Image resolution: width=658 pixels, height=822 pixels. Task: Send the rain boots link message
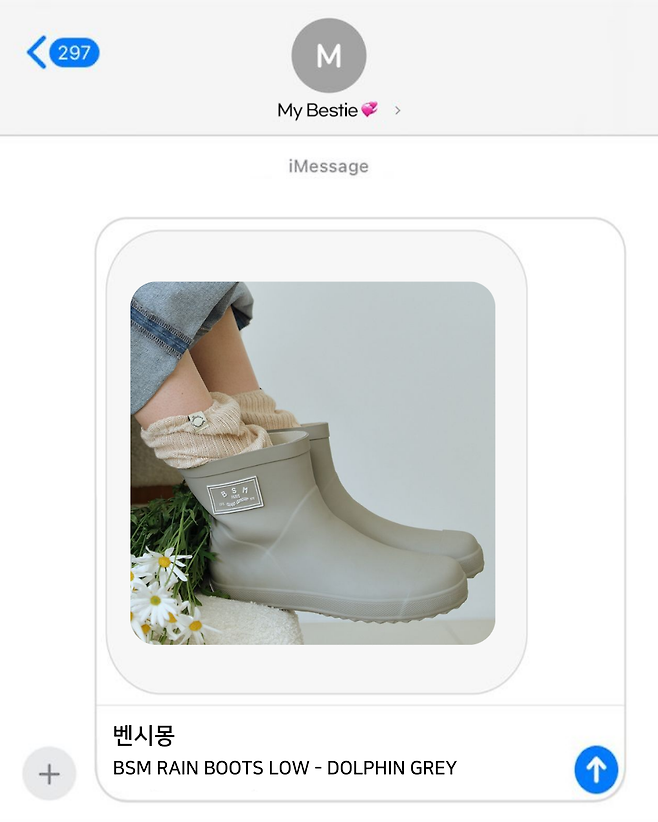596,769
